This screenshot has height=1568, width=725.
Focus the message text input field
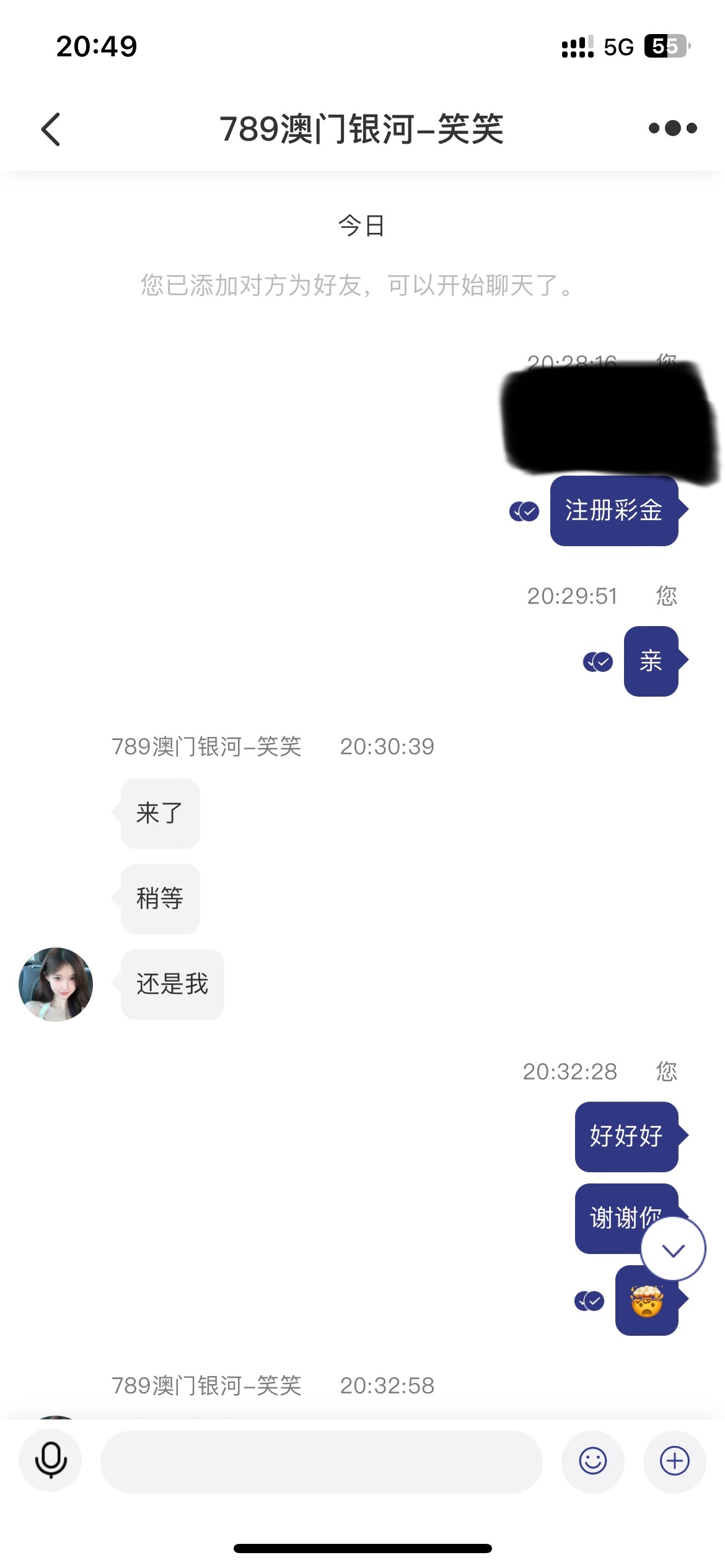tap(321, 1461)
